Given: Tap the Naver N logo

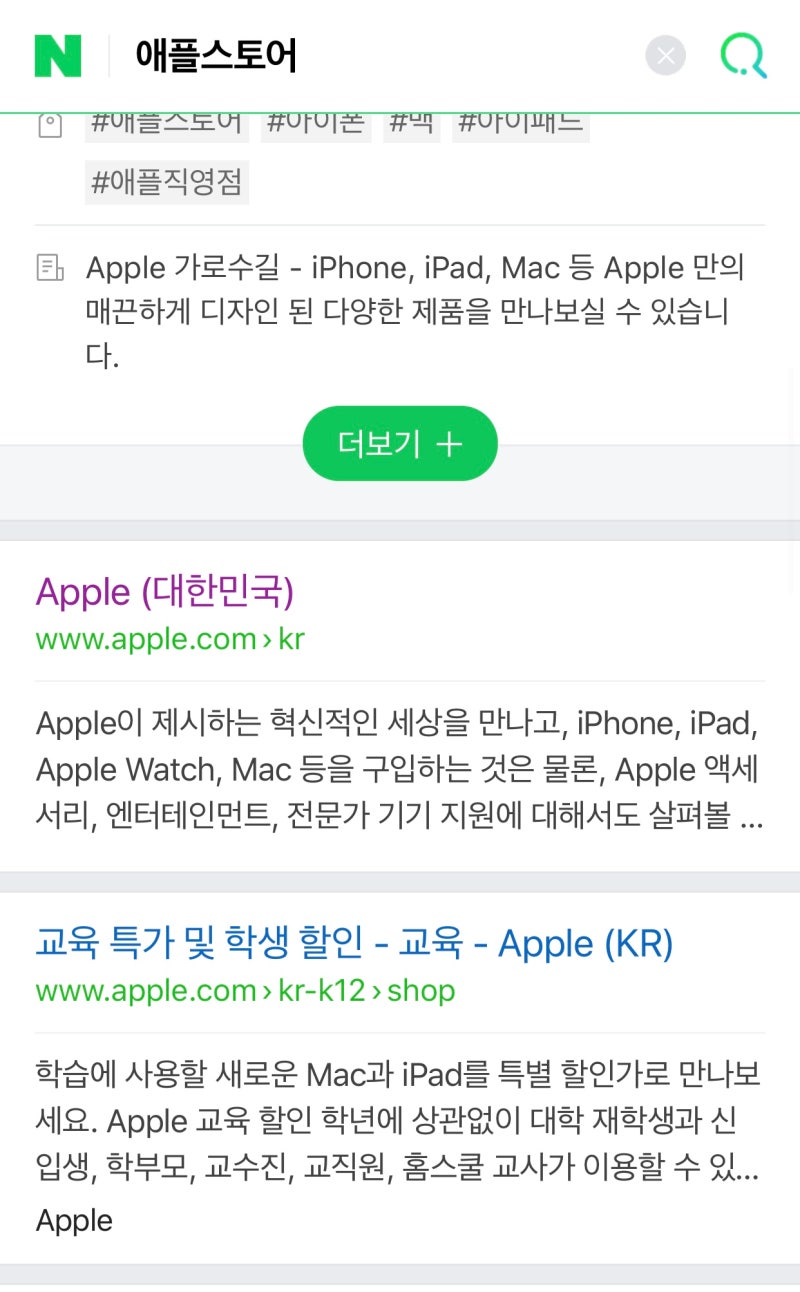Looking at the screenshot, I should tap(58, 55).
